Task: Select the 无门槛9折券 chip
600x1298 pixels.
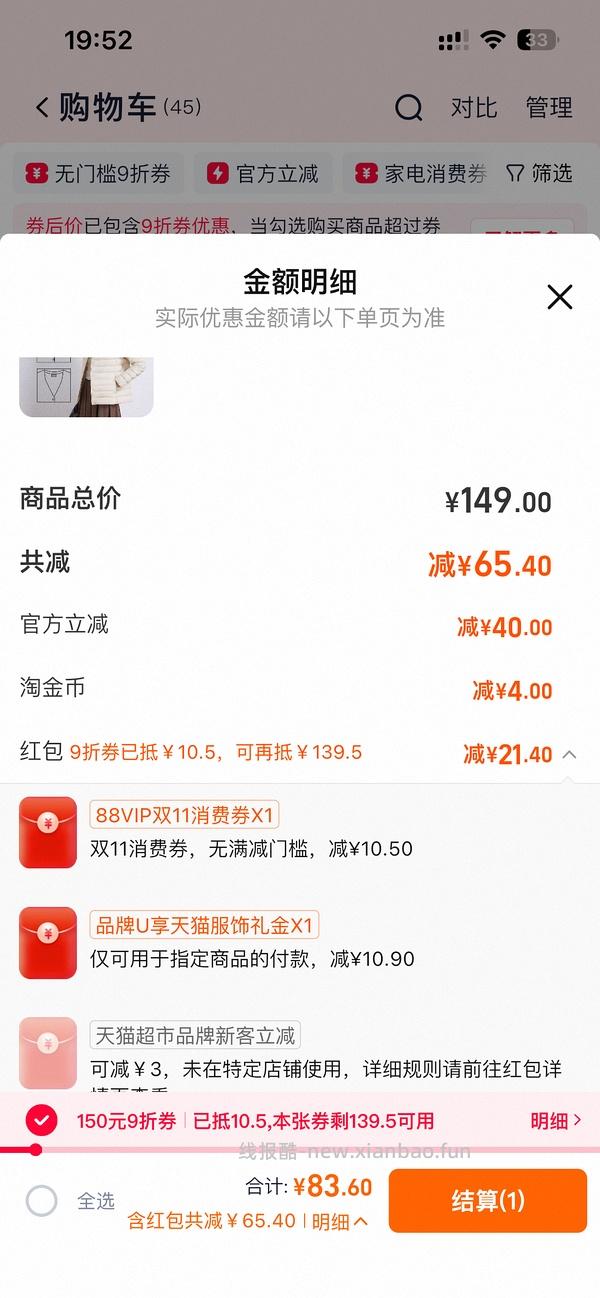Action: pos(98,174)
